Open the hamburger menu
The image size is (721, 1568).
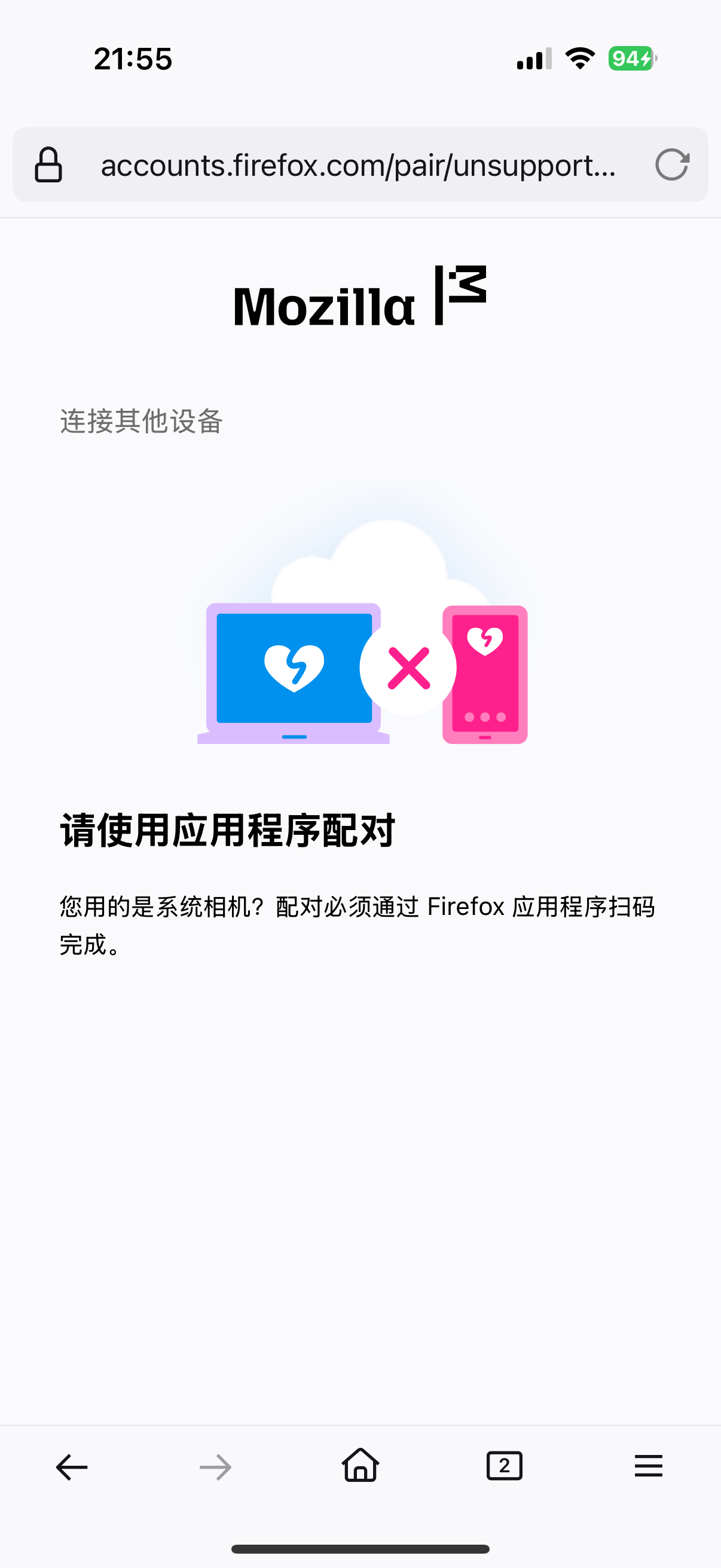tap(649, 1466)
